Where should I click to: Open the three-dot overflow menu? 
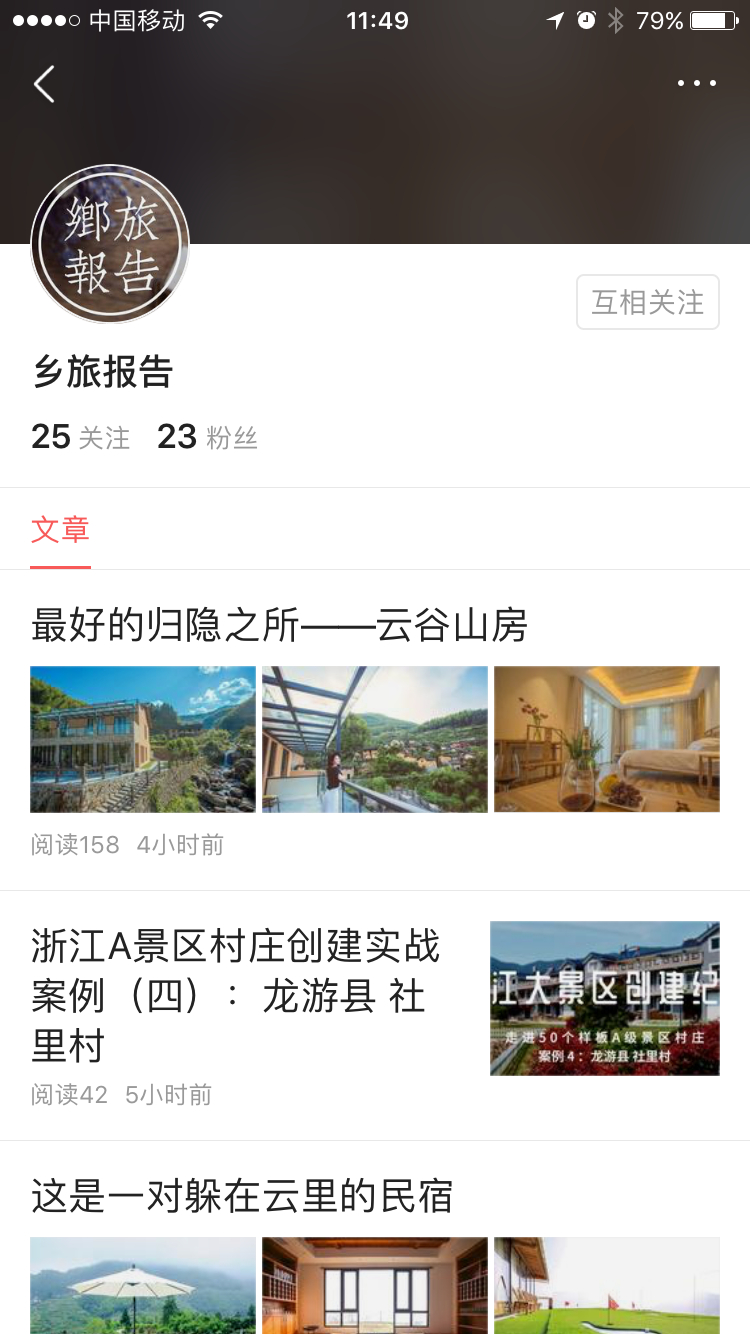696,83
